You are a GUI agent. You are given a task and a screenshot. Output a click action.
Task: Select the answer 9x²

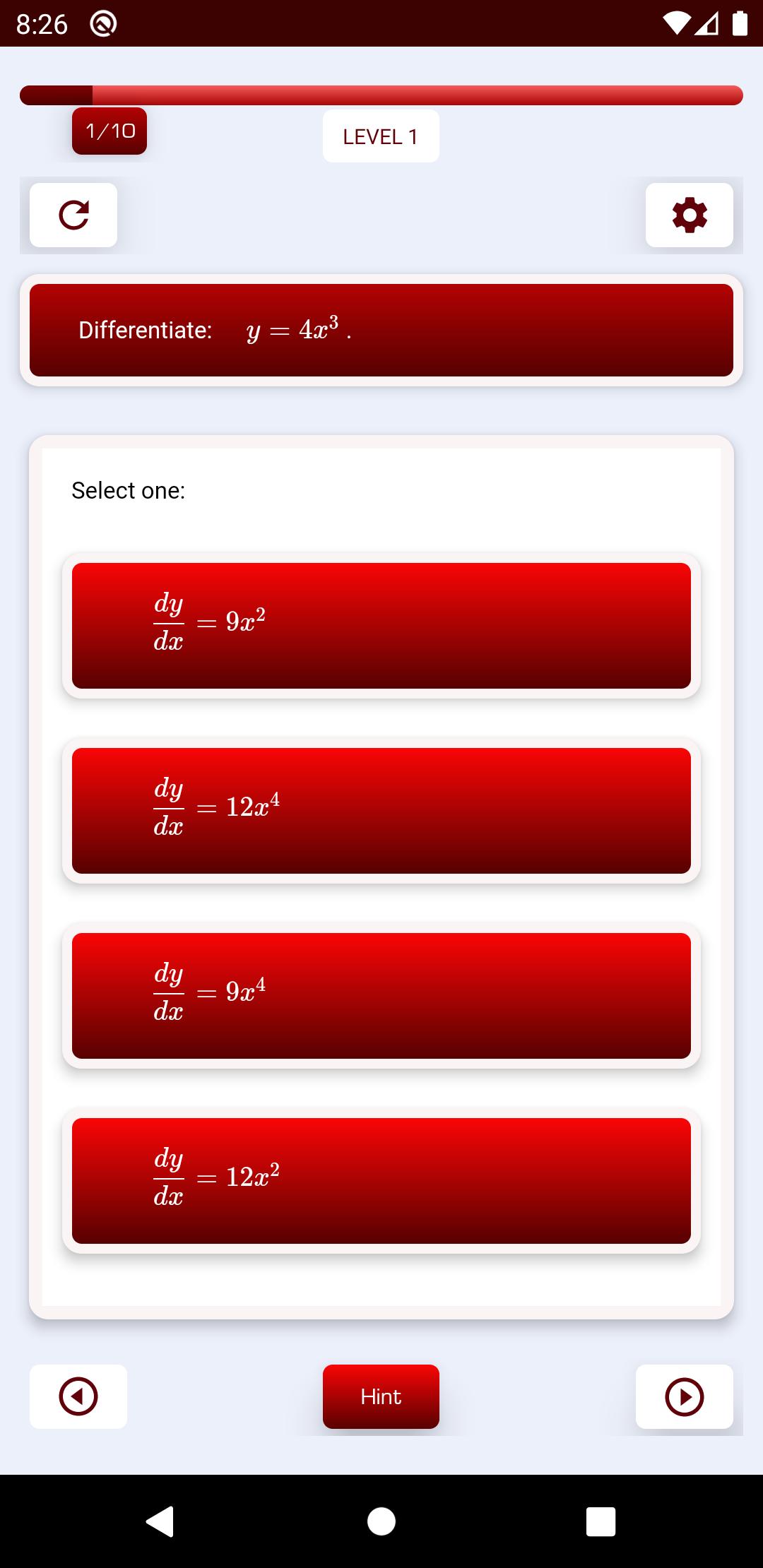pyautogui.click(x=381, y=626)
